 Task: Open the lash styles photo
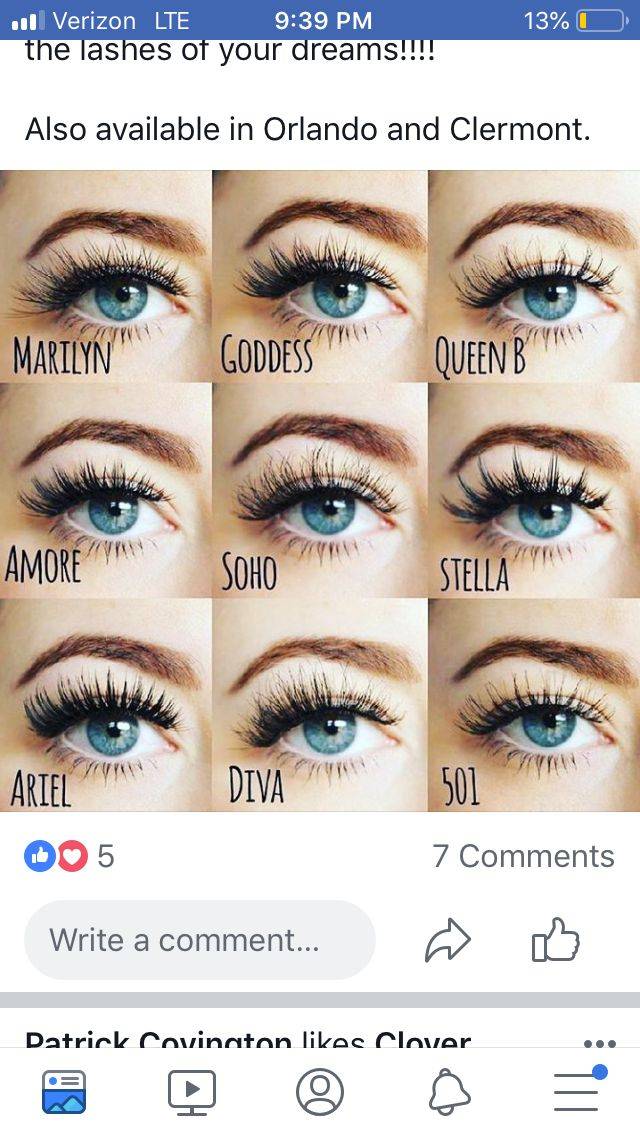pyautogui.click(x=320, y=490)
